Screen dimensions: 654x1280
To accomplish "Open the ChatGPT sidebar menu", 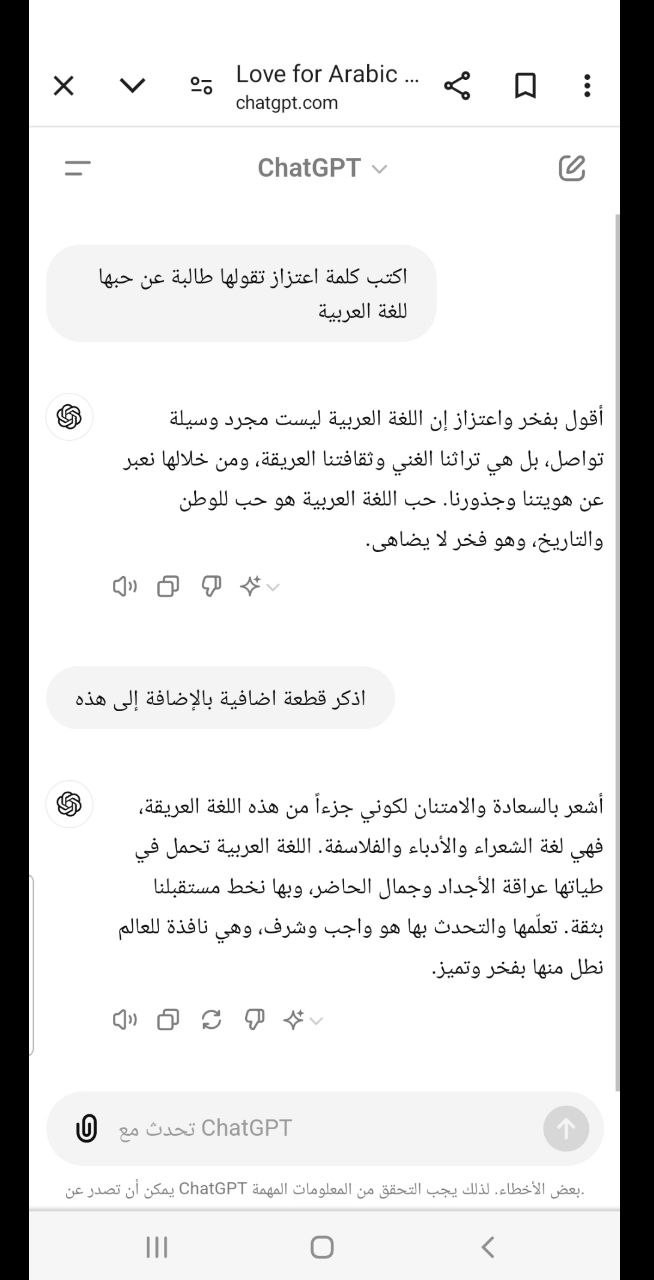I will click(x=77, y=168).
